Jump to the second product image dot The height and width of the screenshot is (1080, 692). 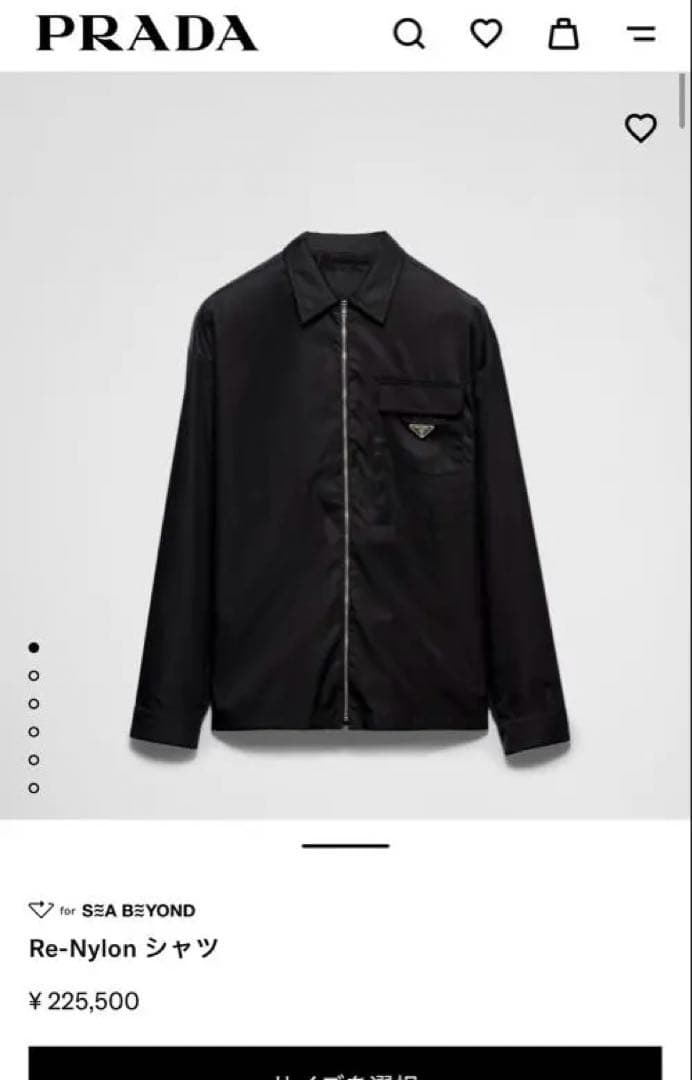[34, 676]
